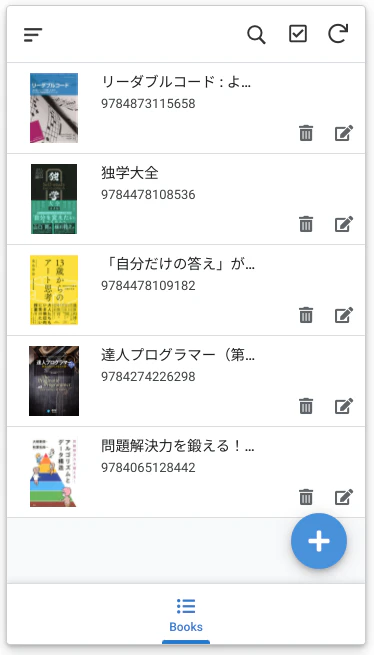Edit the book 達人プログラマー
This screenshot has height=655, width=374.
(344, 406)
